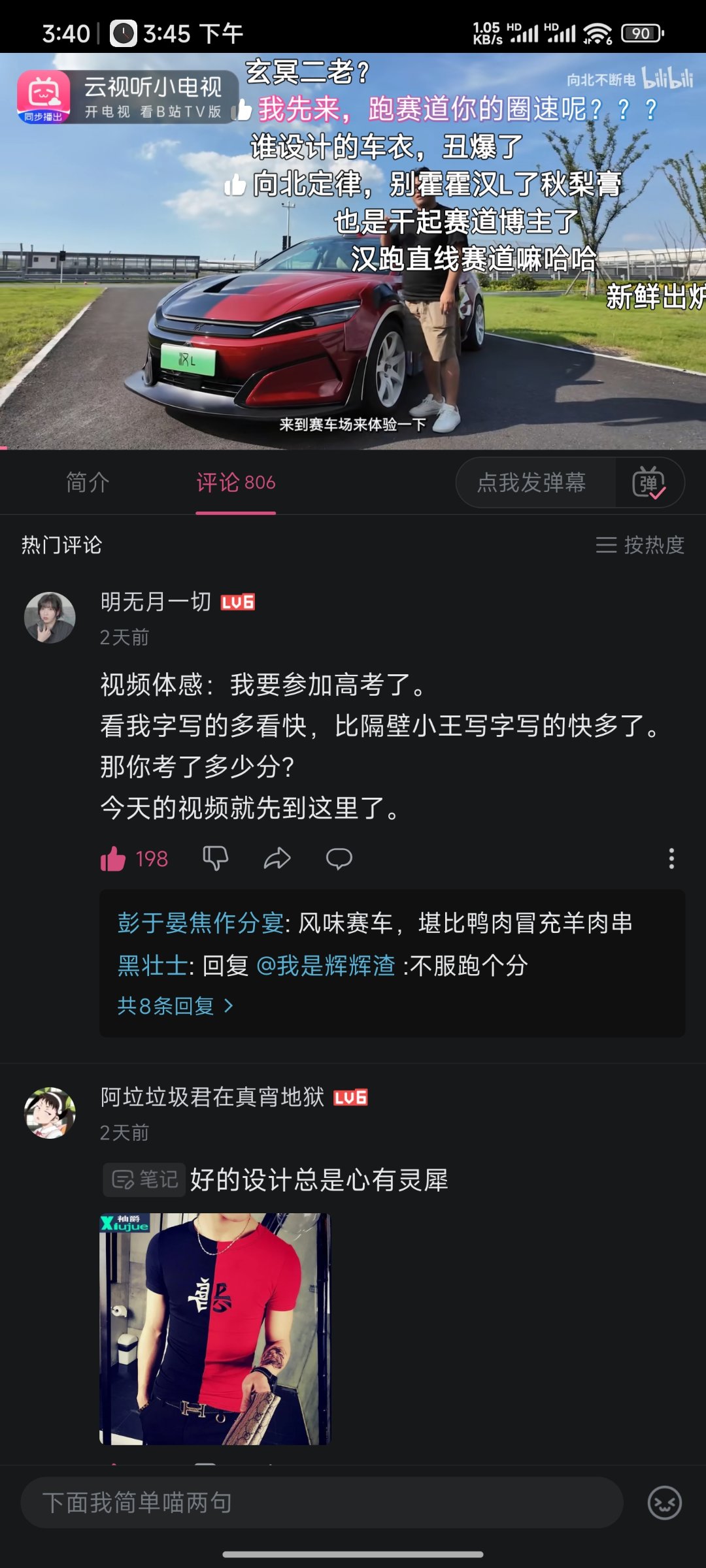Open 阿垃垃圾君在真宵地狱's avatar
Image resolution: width=706 pixels, height=1568 pixels.
coord(50,1113)
